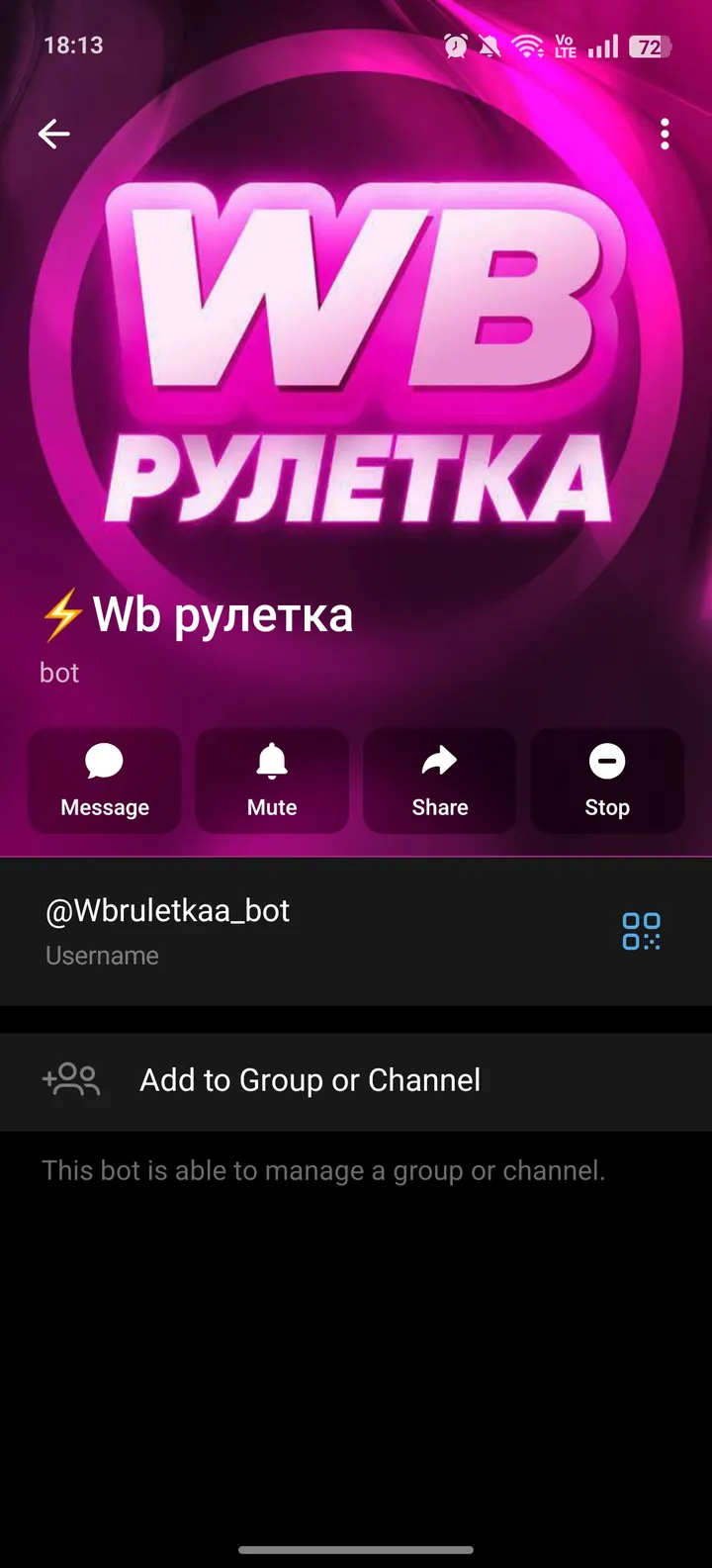The image size is (712, 1568).
Task: Open the Message chat with Wb рулетка
Action: [x=104, y=781]
